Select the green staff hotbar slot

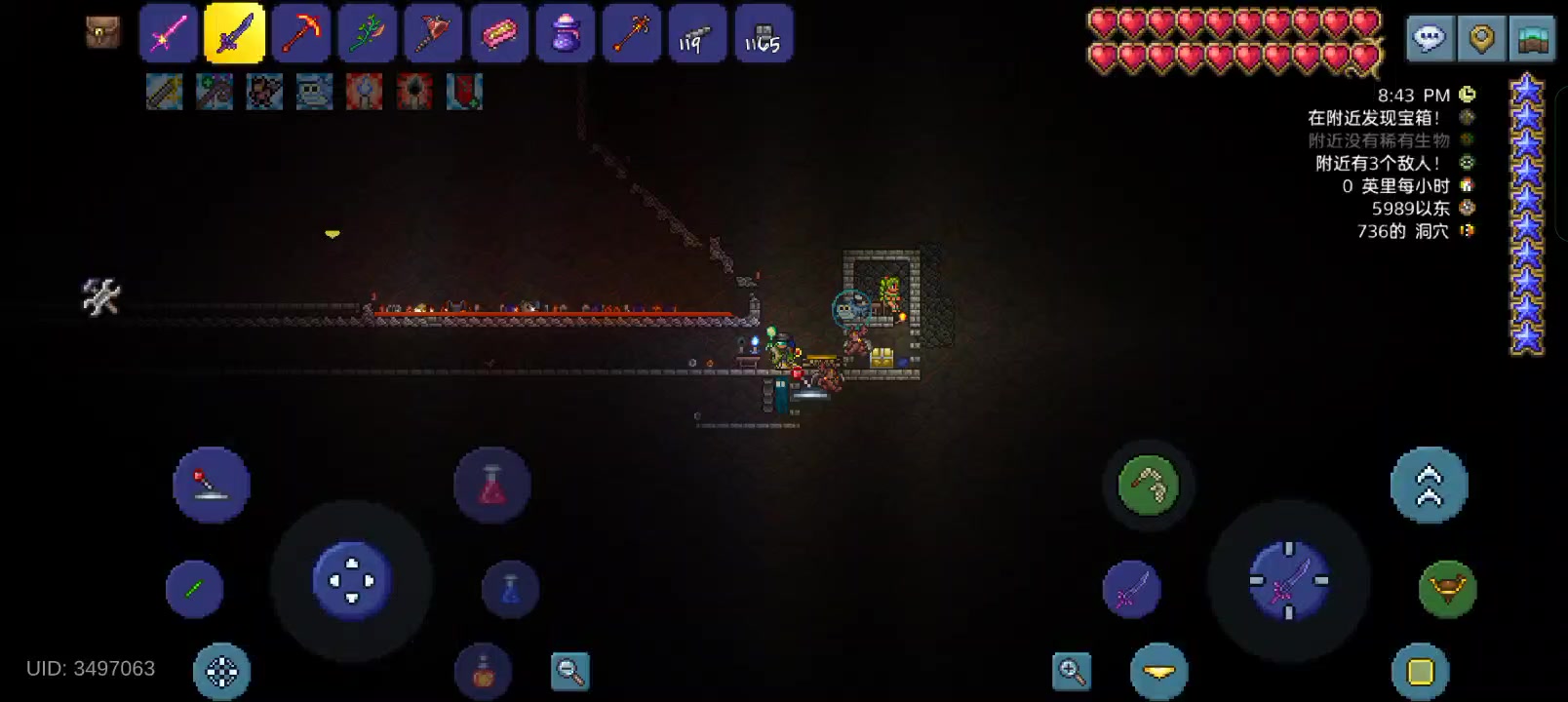(368, 34)
